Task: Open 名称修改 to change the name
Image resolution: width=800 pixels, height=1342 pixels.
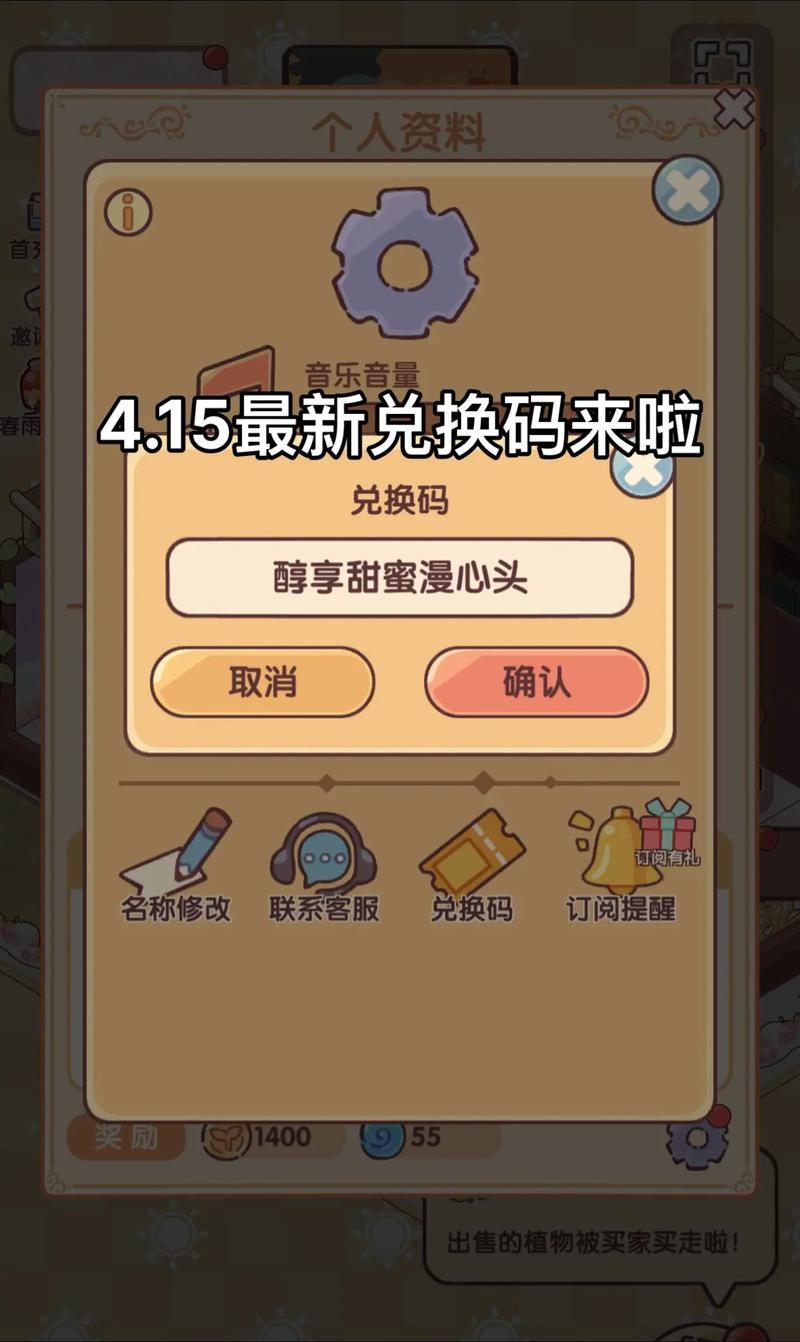Action: point(176,866)
